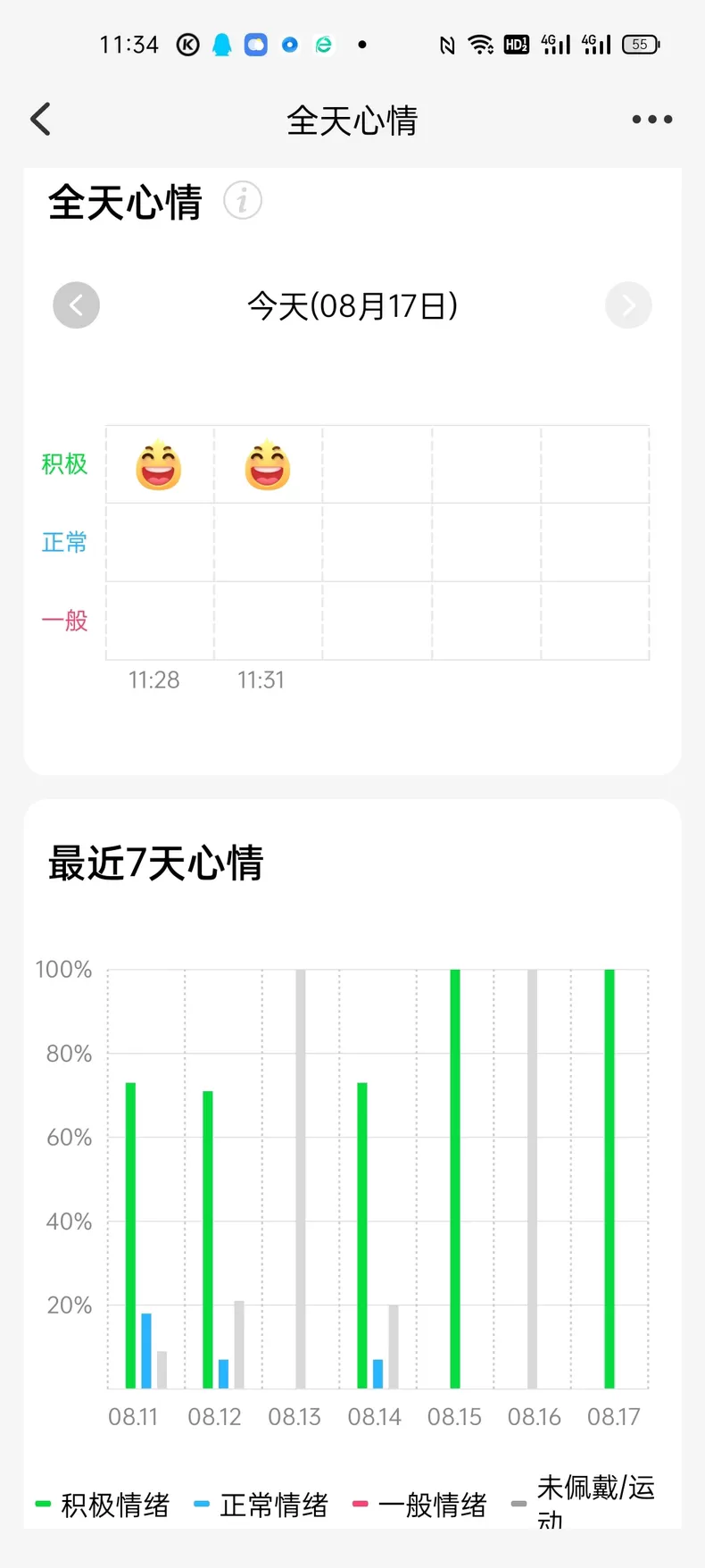Tap the right chevron to view next day

point(628,304)
